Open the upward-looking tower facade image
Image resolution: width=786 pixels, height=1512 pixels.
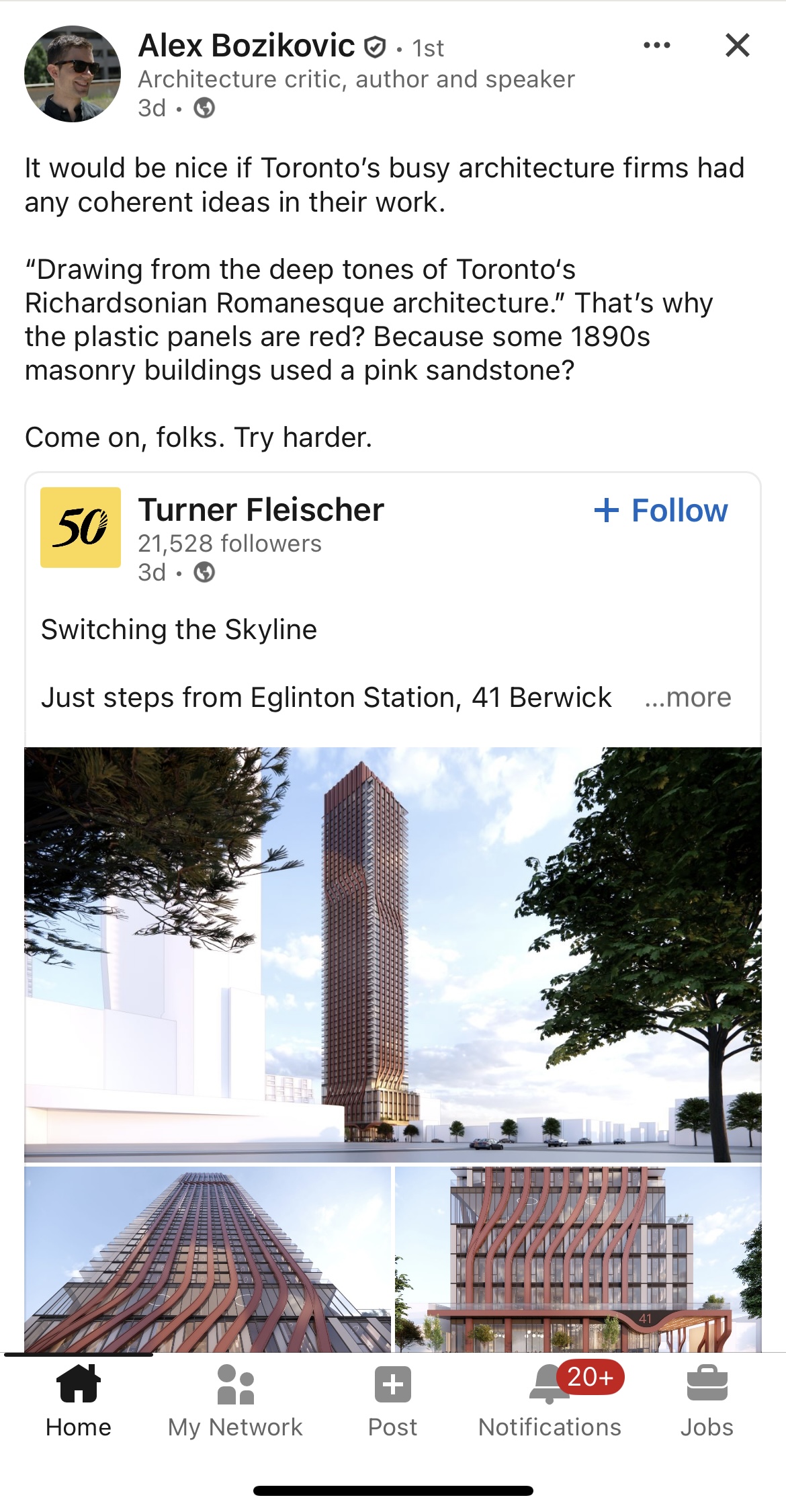(208, 1259)
